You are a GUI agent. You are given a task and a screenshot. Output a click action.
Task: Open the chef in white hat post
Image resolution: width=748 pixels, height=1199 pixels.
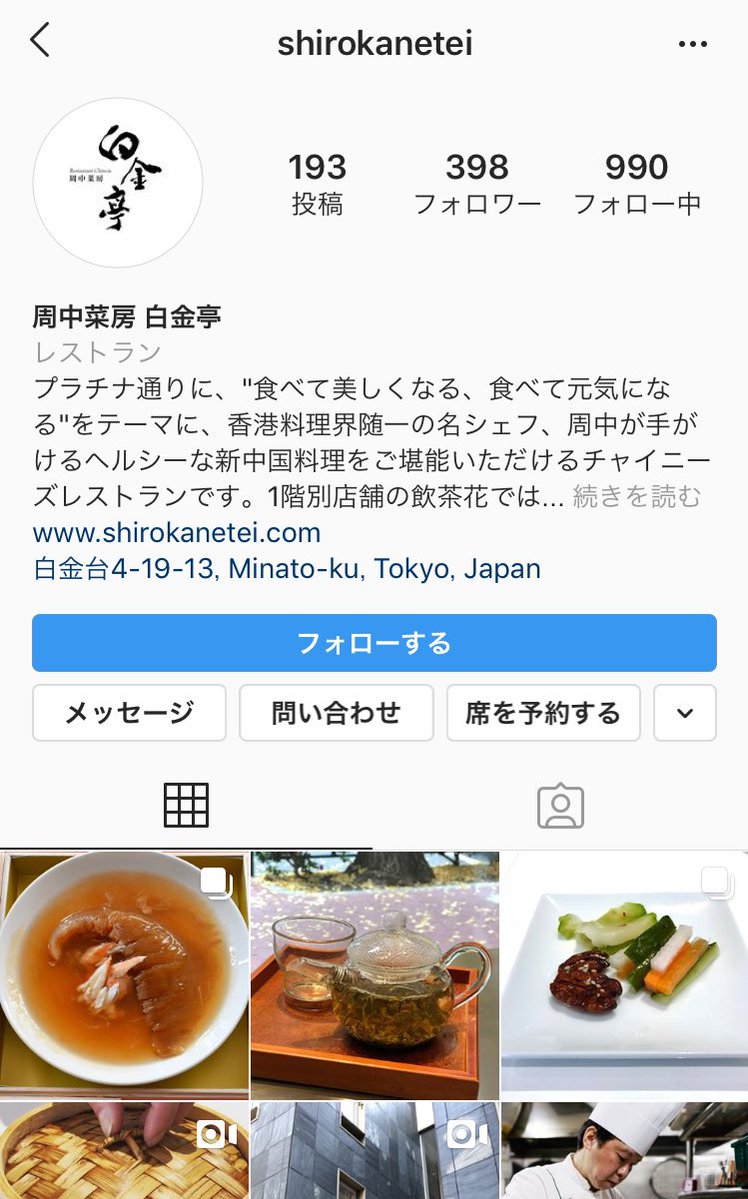[624, 1151]
